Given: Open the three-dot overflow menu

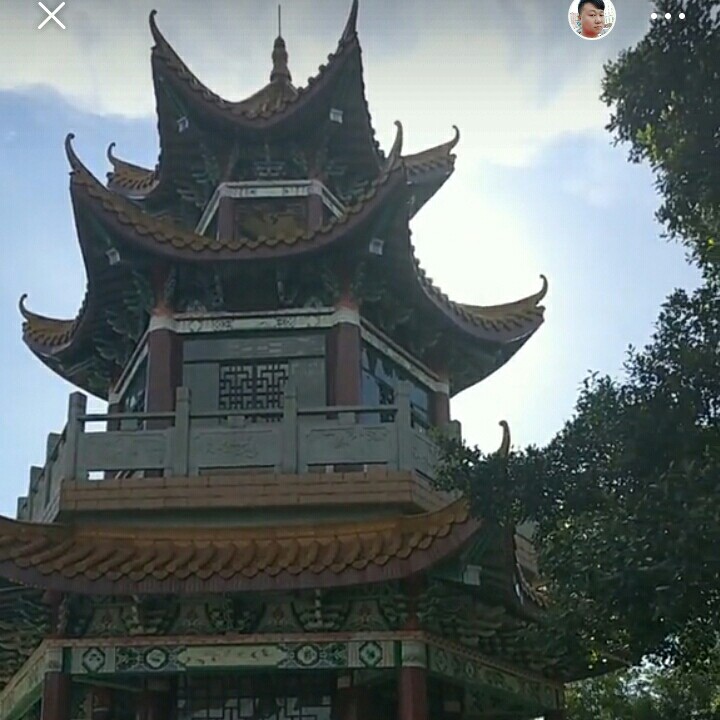Looking at the screenshot, I should (667, 16).
